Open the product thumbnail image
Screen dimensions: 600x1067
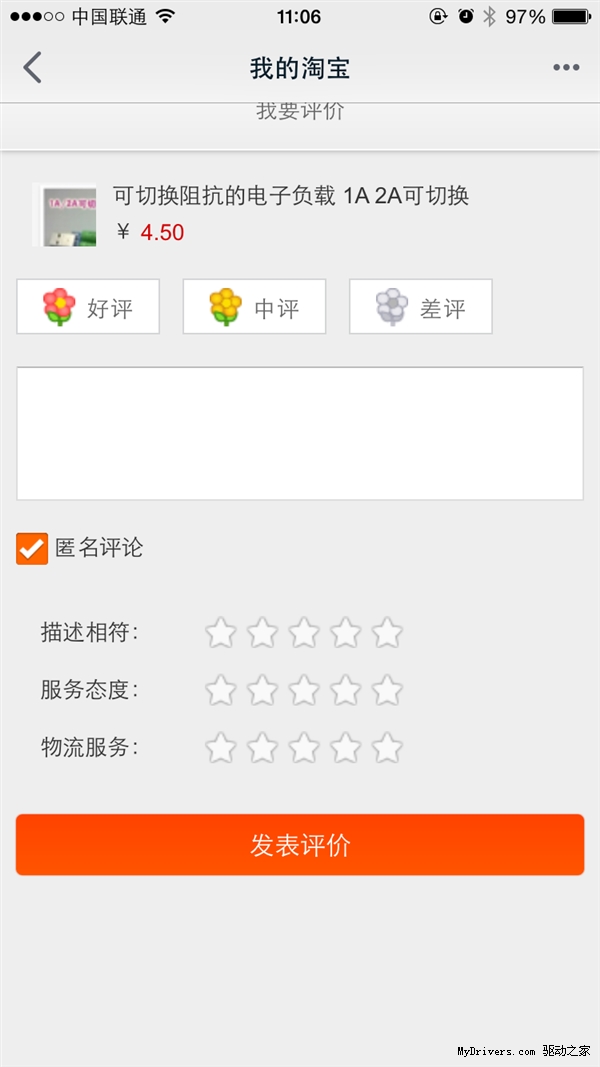pos(65,214)
